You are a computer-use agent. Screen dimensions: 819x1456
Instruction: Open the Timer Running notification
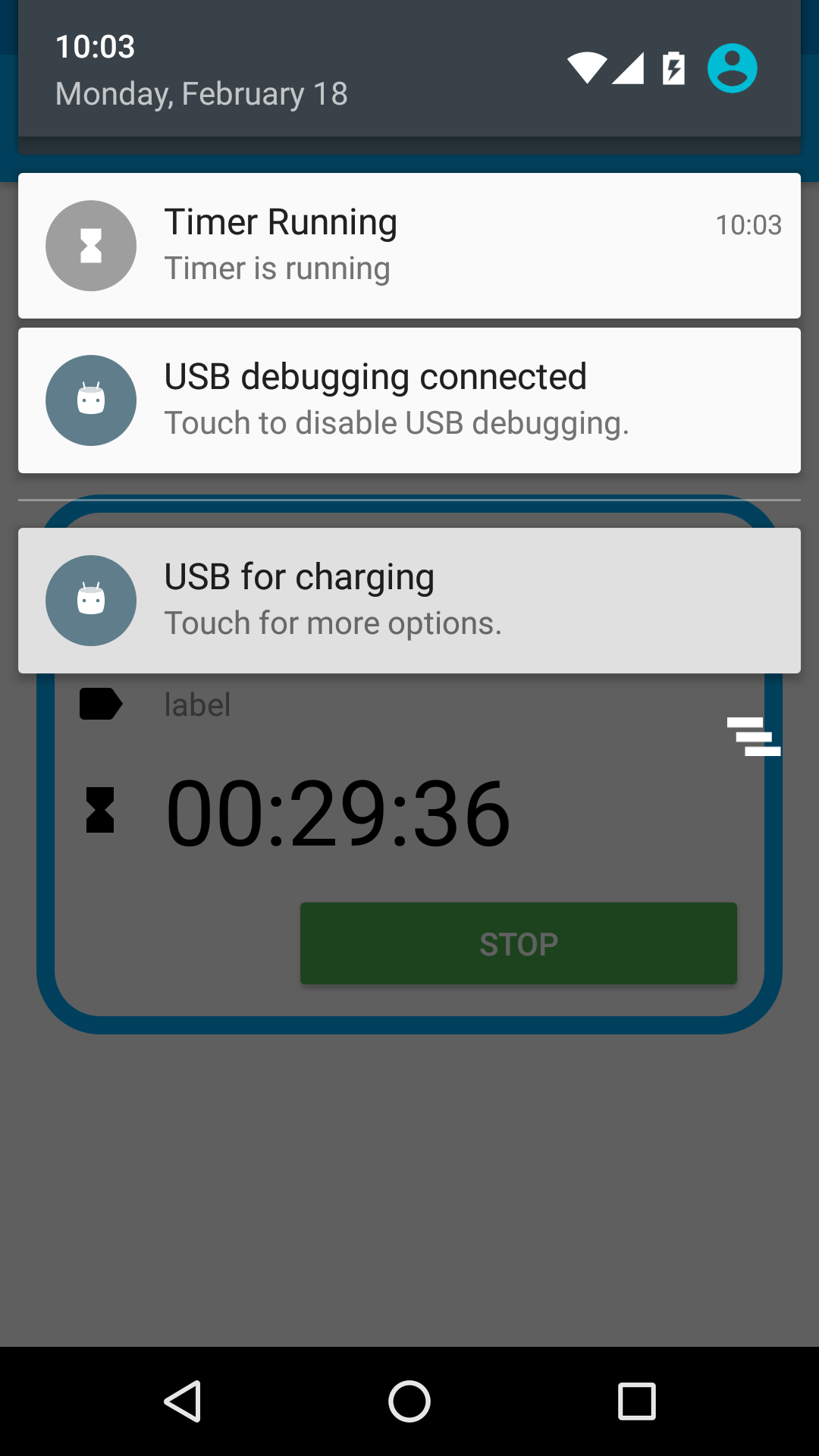click(409, 245)
